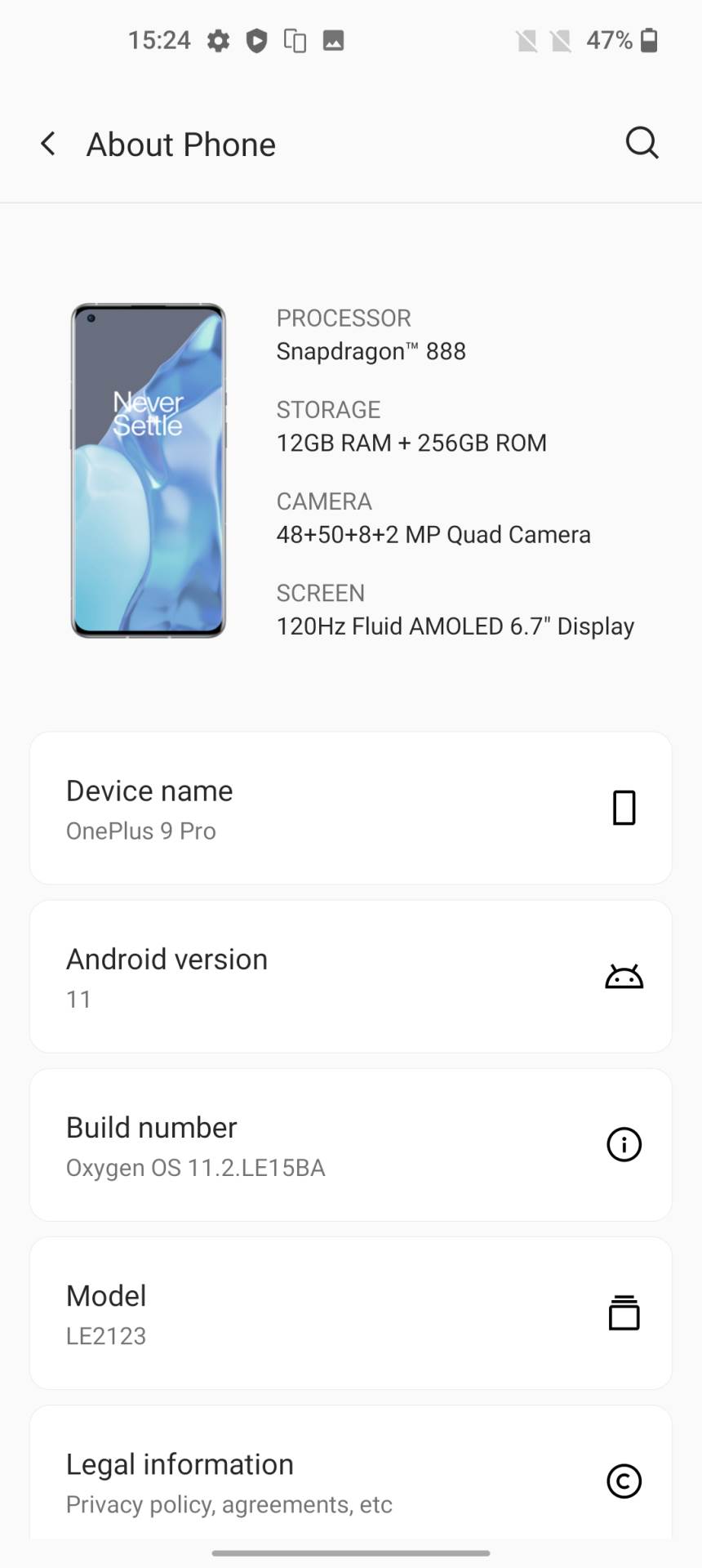
Task: Tap the screen cast icon in the status bar
Action: (x=295, y=39)
